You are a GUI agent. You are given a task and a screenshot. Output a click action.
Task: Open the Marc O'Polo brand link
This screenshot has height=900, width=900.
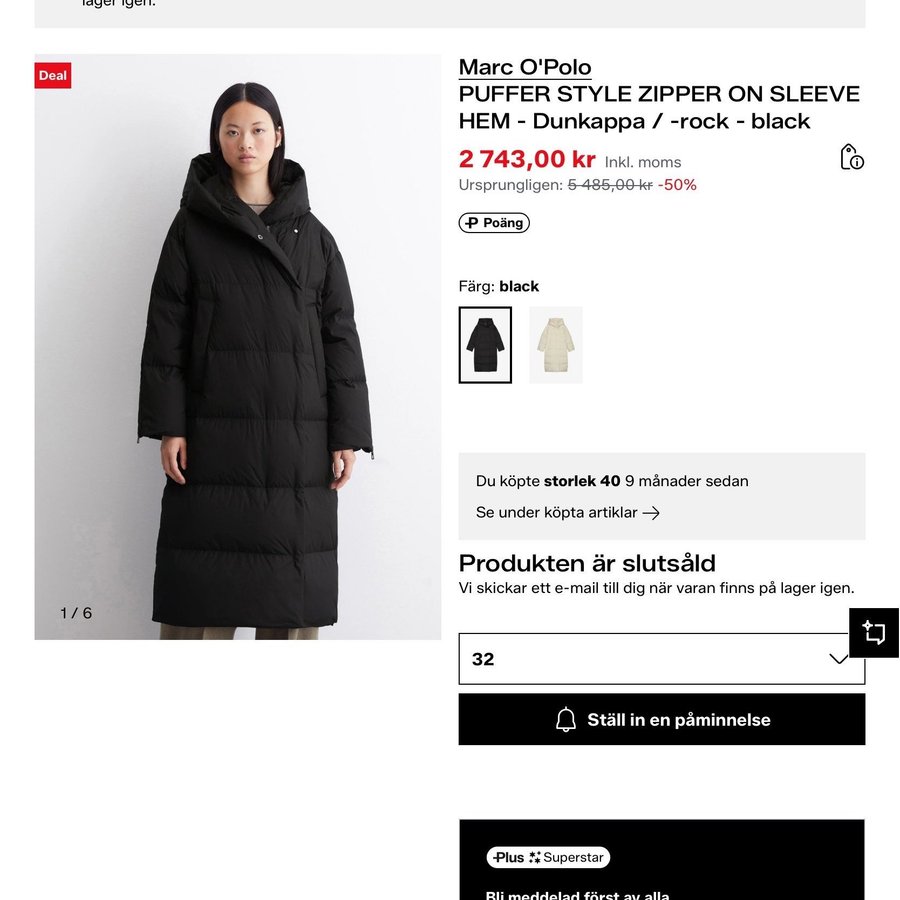[x=525, y=67]
